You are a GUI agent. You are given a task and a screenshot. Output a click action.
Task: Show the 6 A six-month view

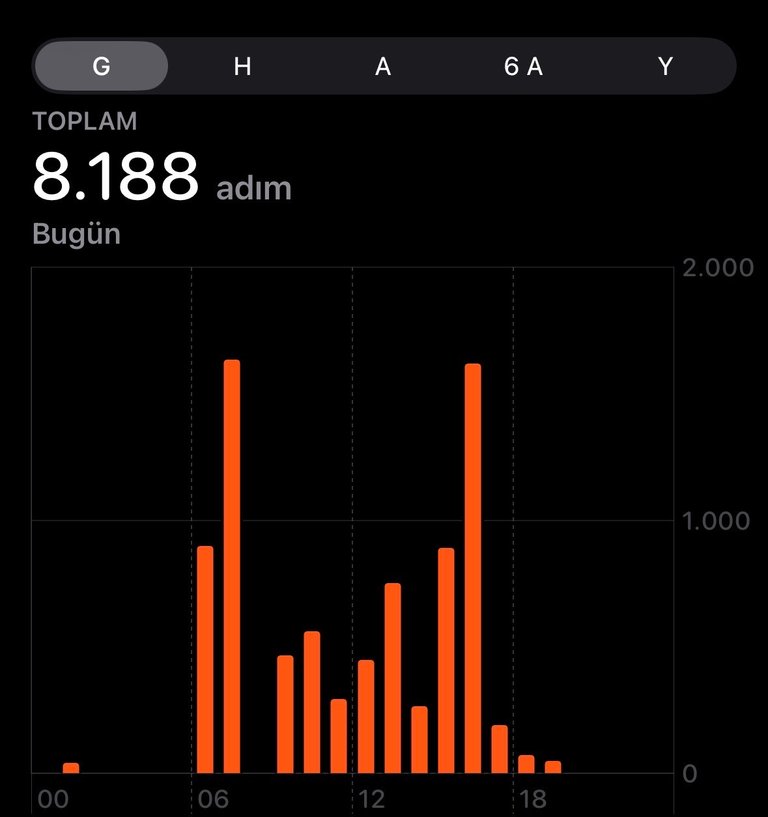524,67
